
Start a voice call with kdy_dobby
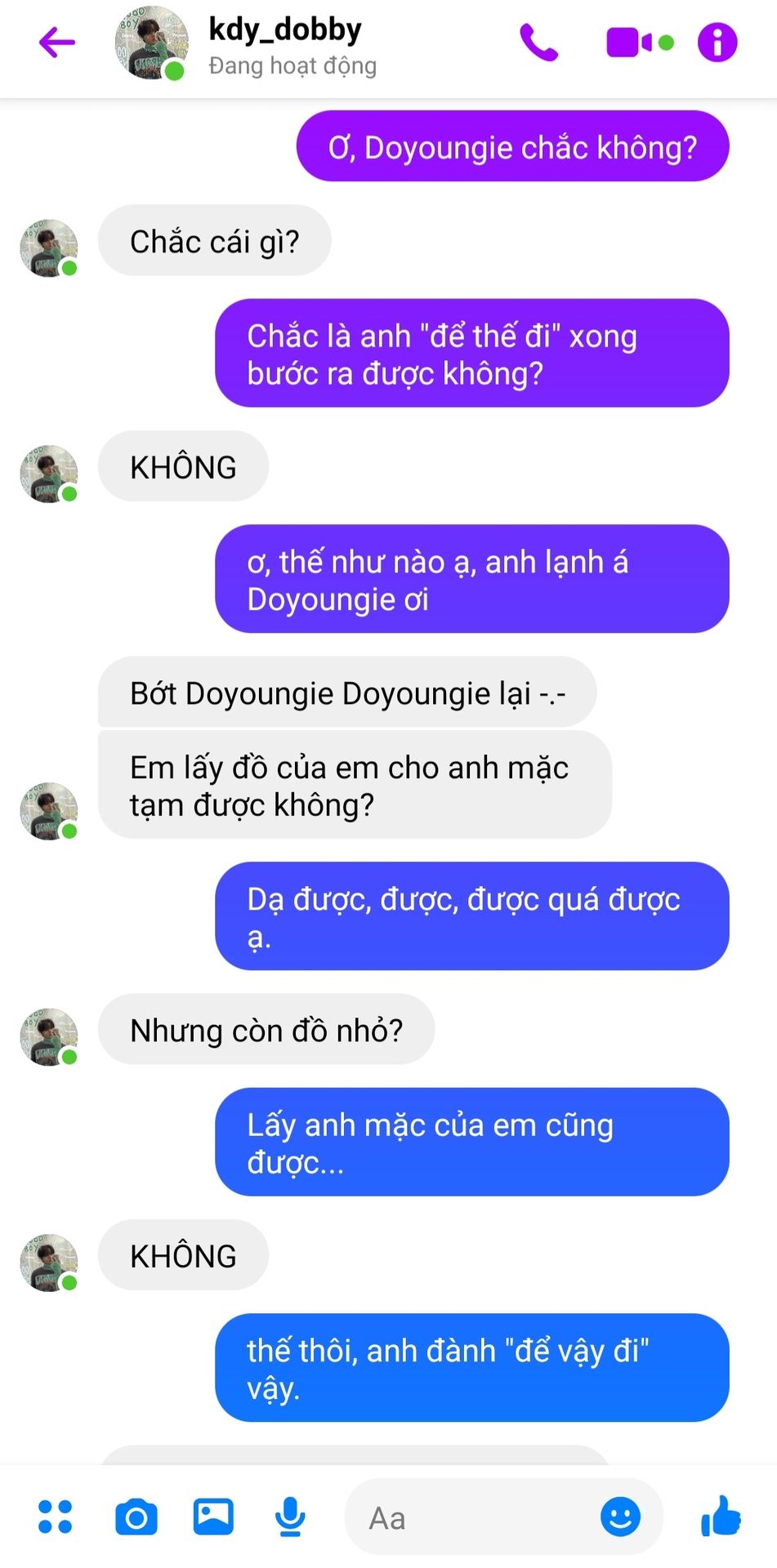(x=539, y=42)
